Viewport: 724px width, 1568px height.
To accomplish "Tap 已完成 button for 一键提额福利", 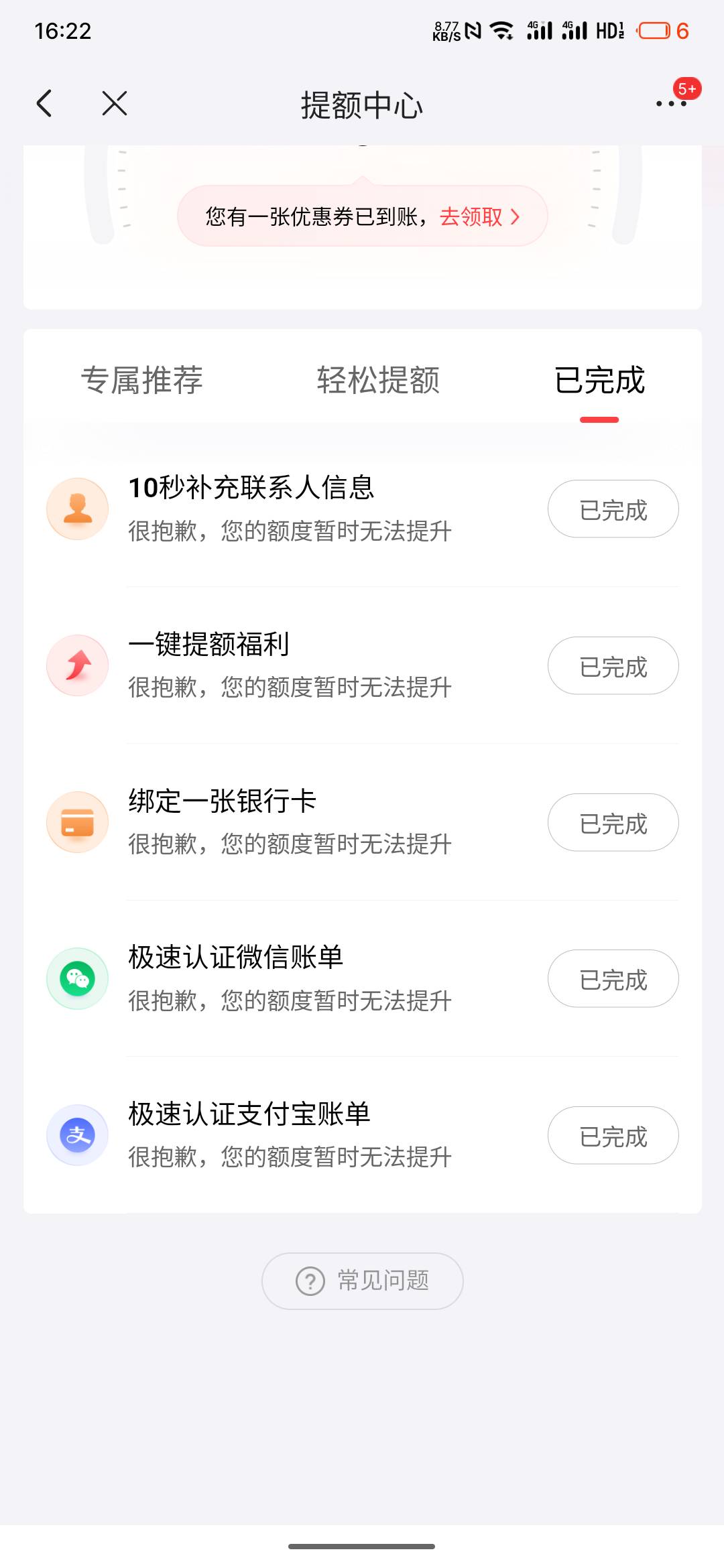I will (613, 666).
